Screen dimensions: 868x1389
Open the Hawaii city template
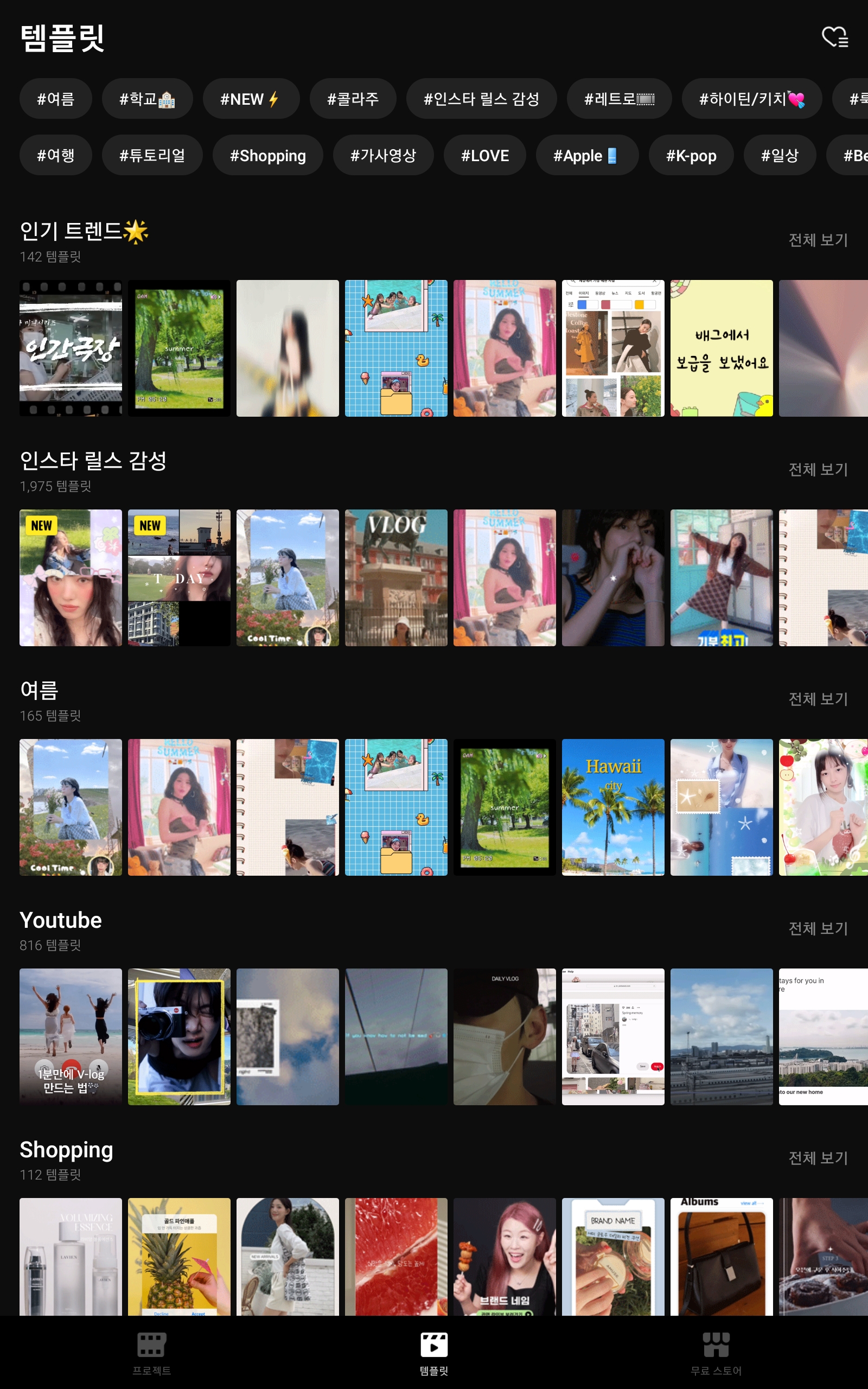tap(612, 807)
